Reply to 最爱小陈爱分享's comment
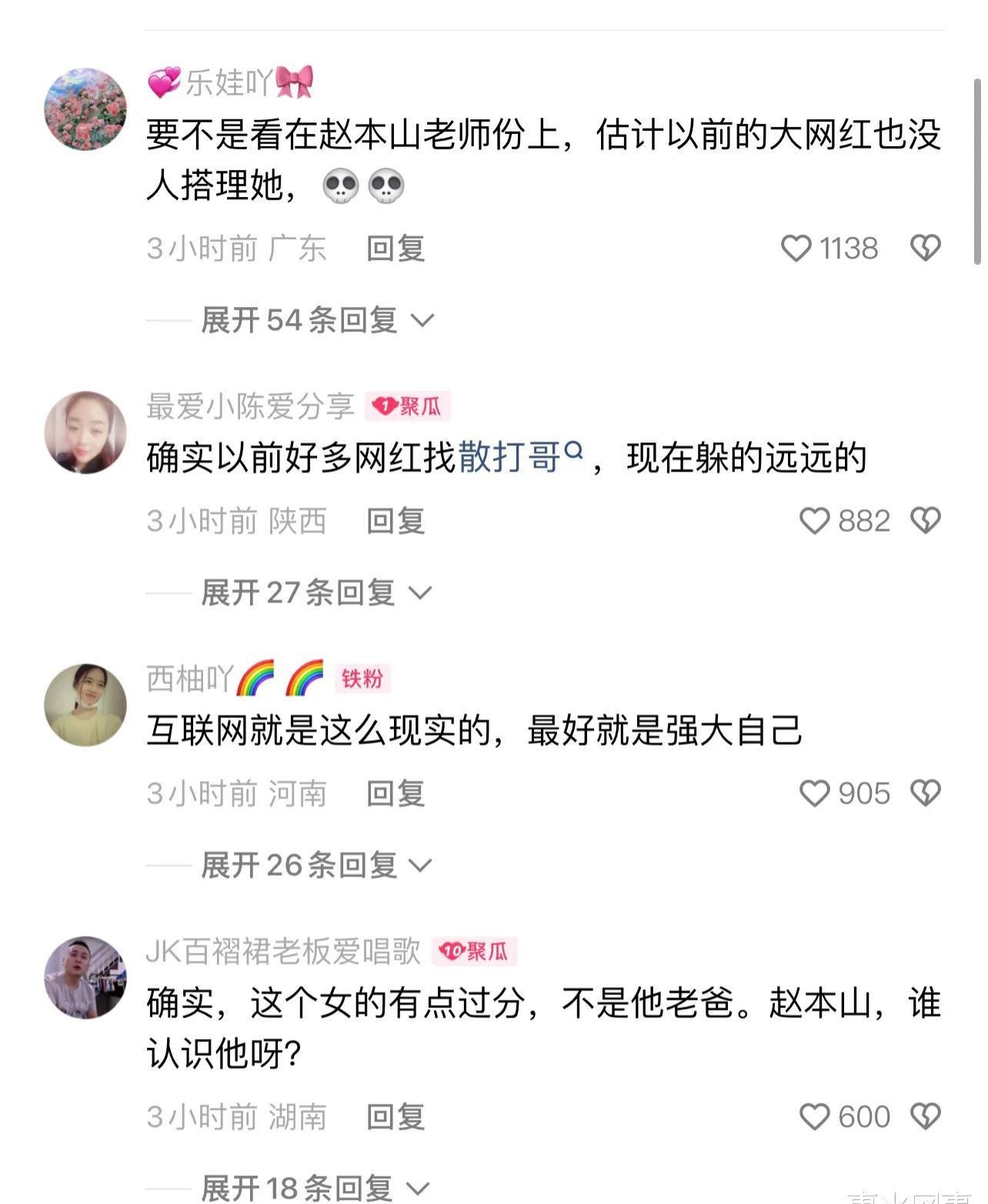 396,521
